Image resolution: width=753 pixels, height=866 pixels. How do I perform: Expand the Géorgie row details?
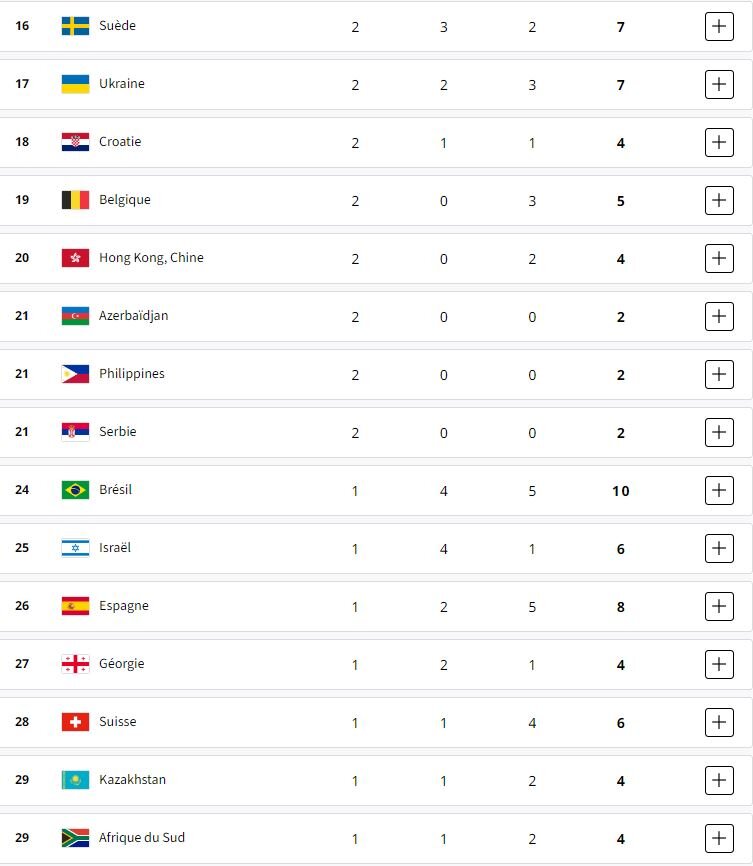(719, 665)
